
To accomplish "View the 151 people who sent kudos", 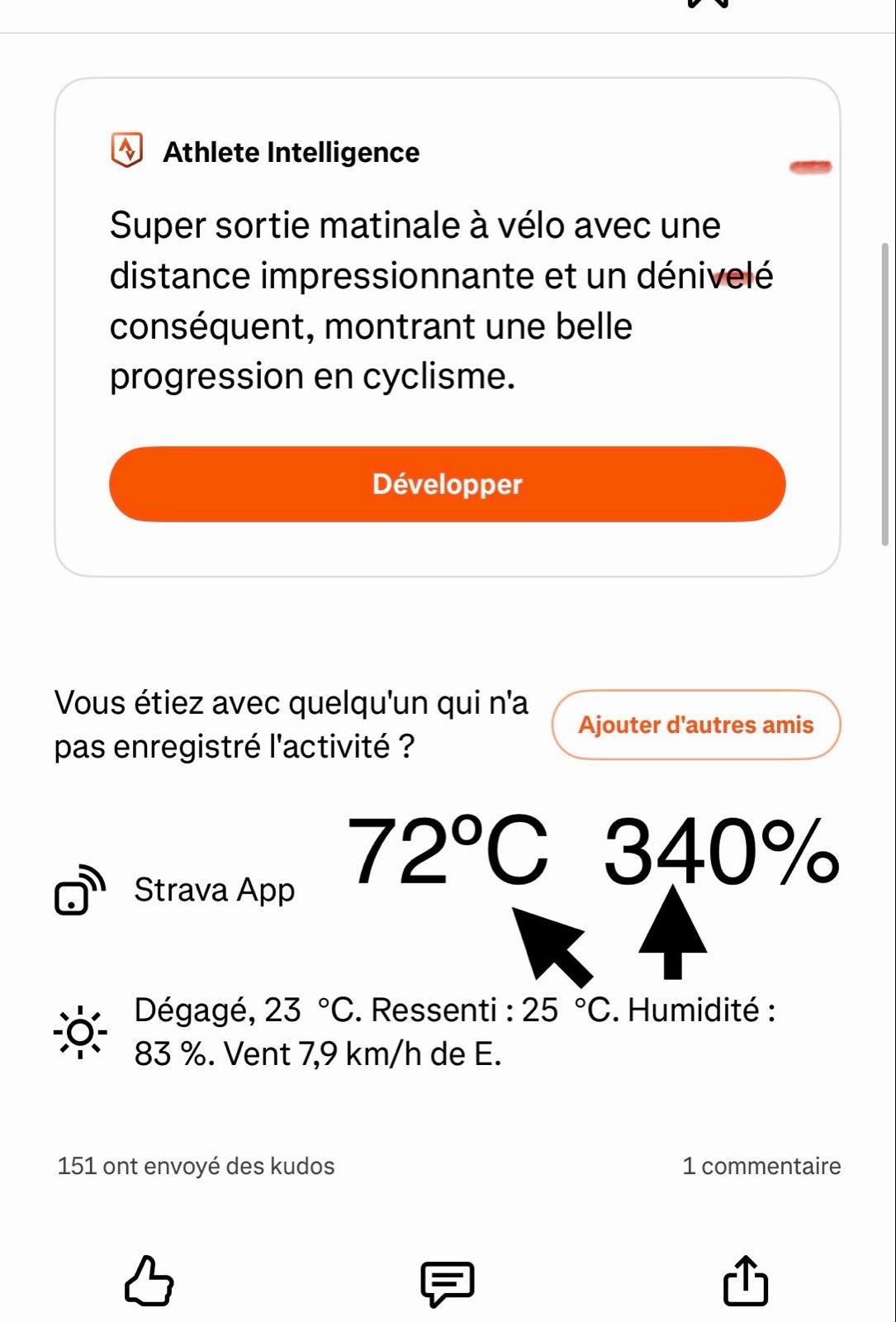I will click(196, 1166).
